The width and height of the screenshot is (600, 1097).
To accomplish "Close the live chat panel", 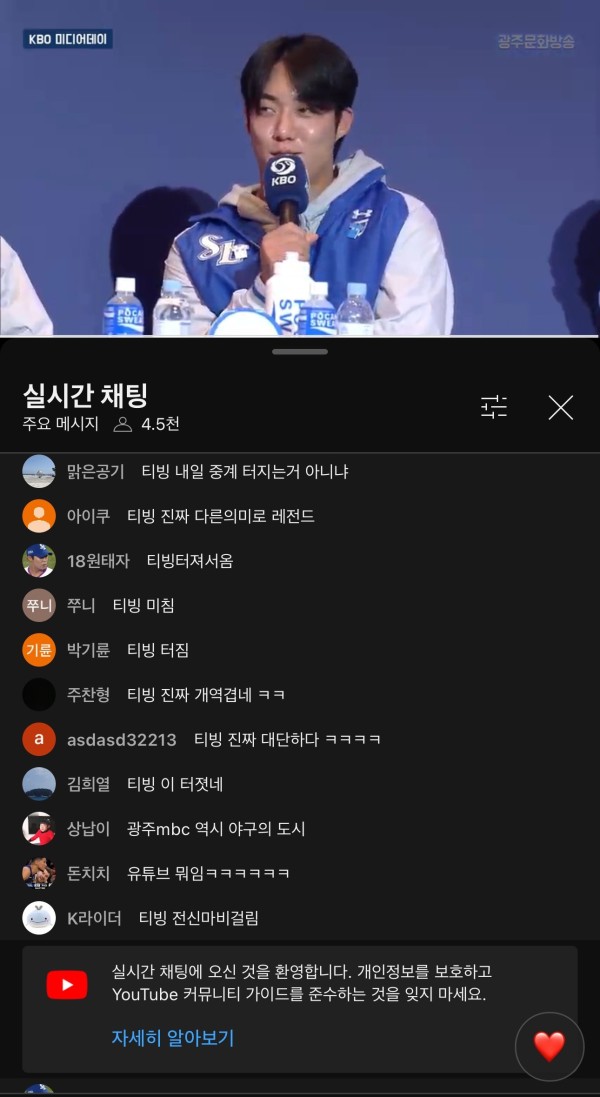I will coord(560,407).
